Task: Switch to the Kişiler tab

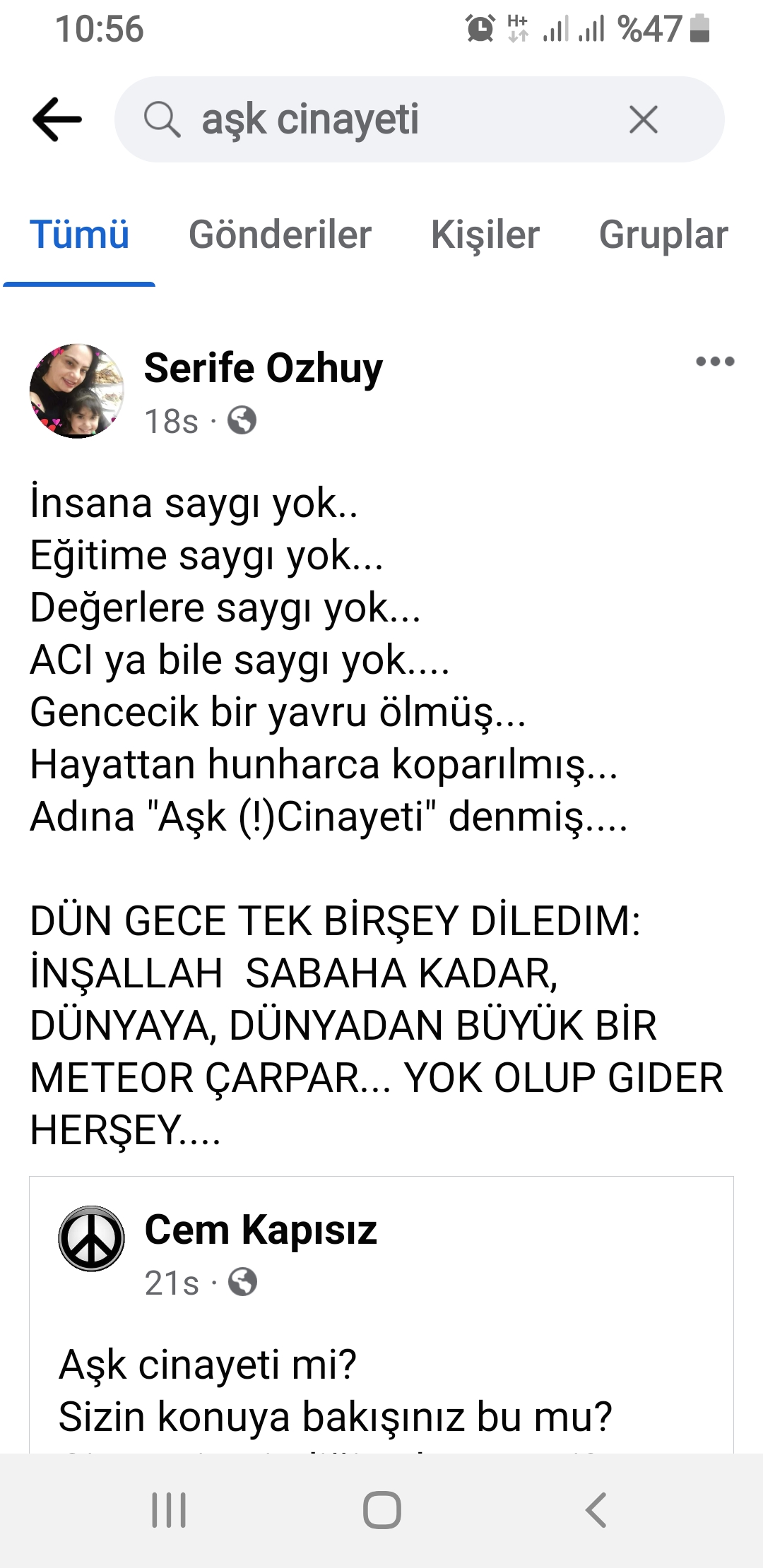Action: point(485,235)
